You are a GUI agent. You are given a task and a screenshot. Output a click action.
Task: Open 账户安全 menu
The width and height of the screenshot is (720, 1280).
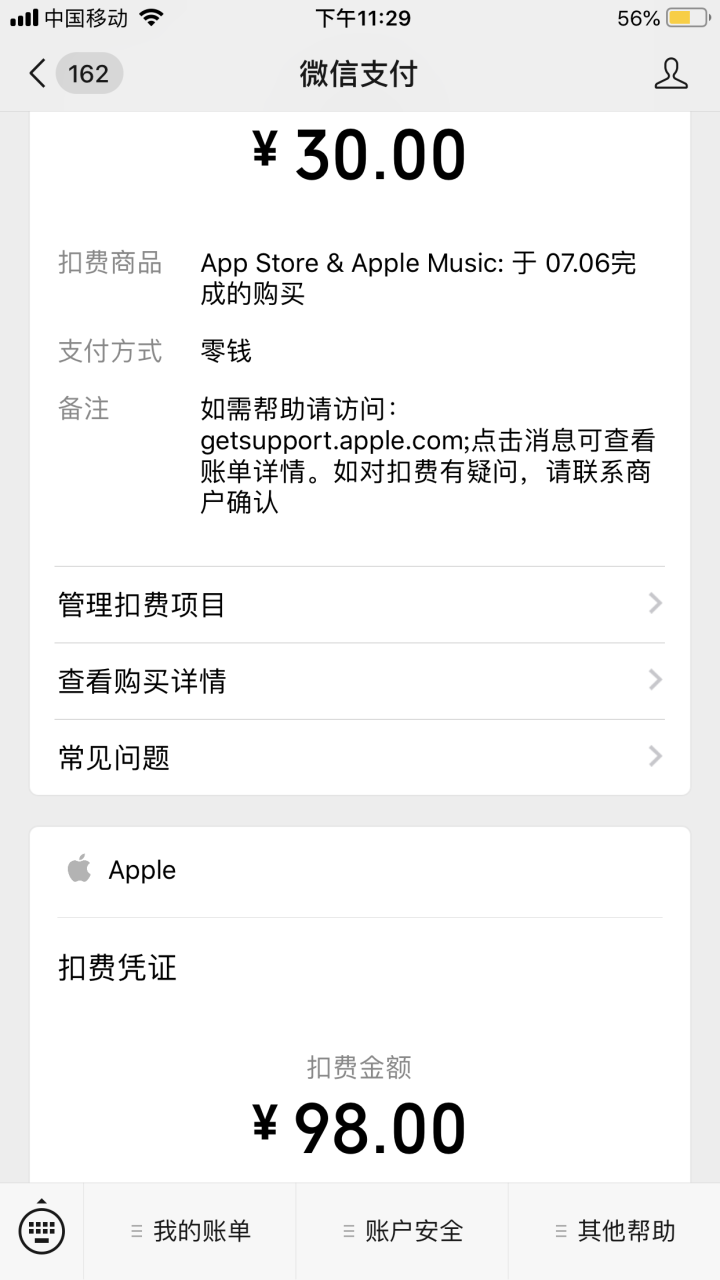pyautogui.click(x=402, y=1231)
